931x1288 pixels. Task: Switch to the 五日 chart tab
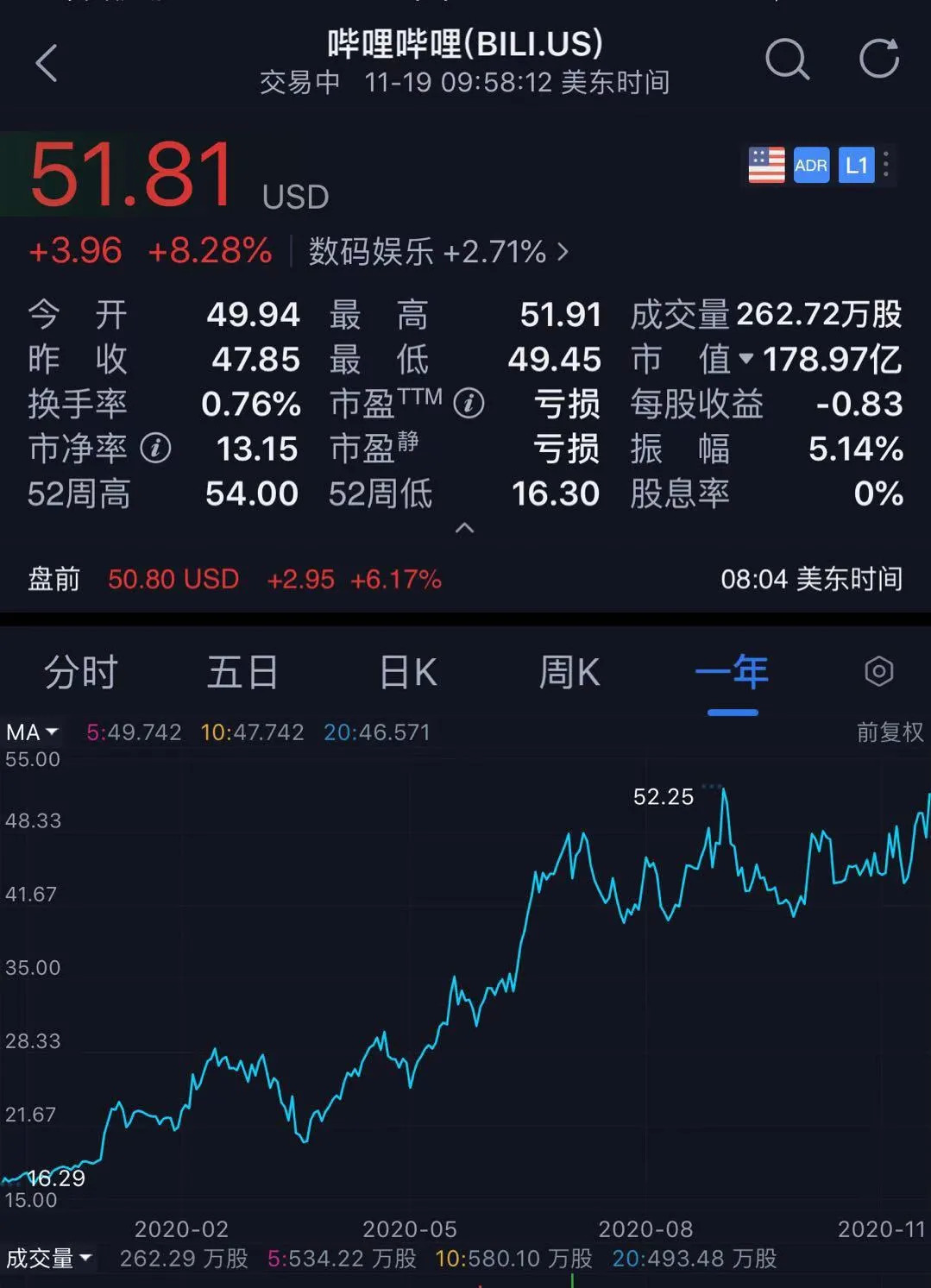242,672
